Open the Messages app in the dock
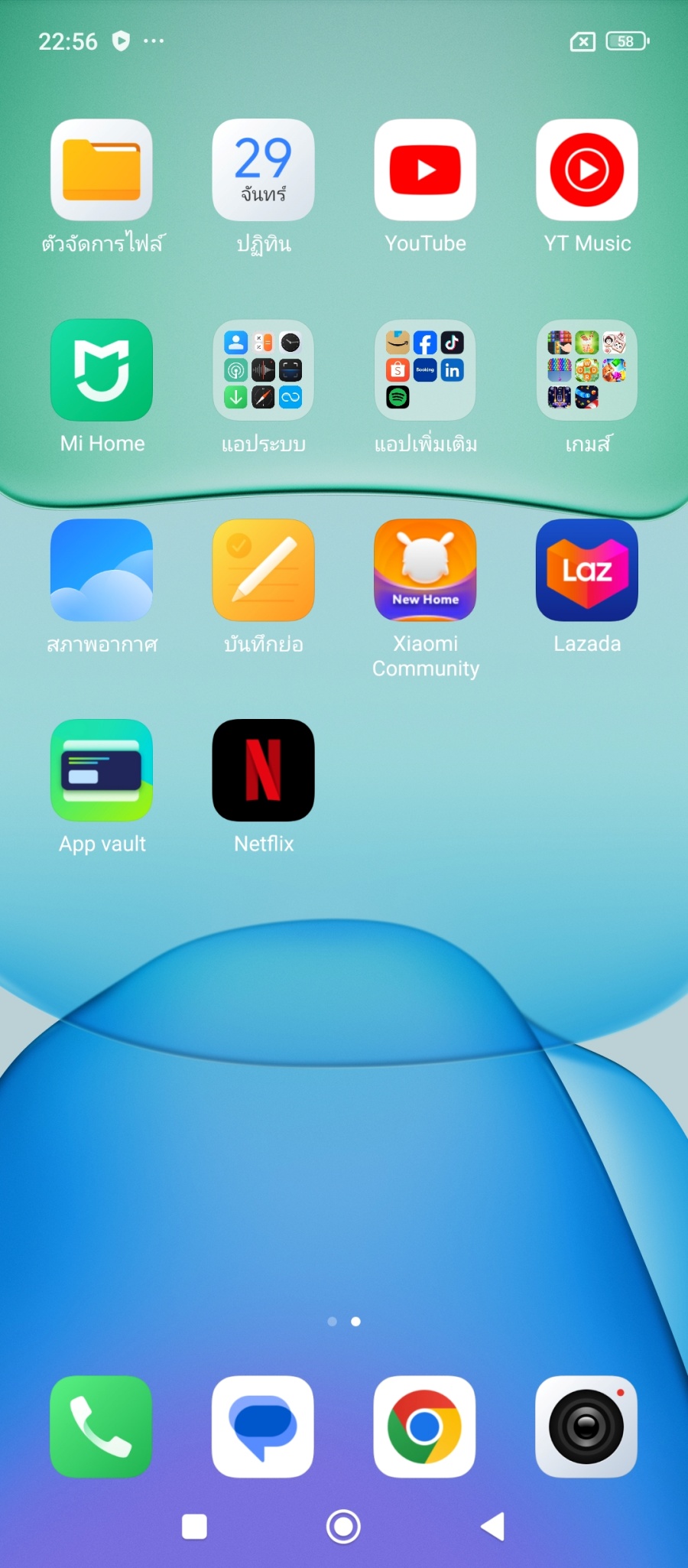 pos(263,1426)
